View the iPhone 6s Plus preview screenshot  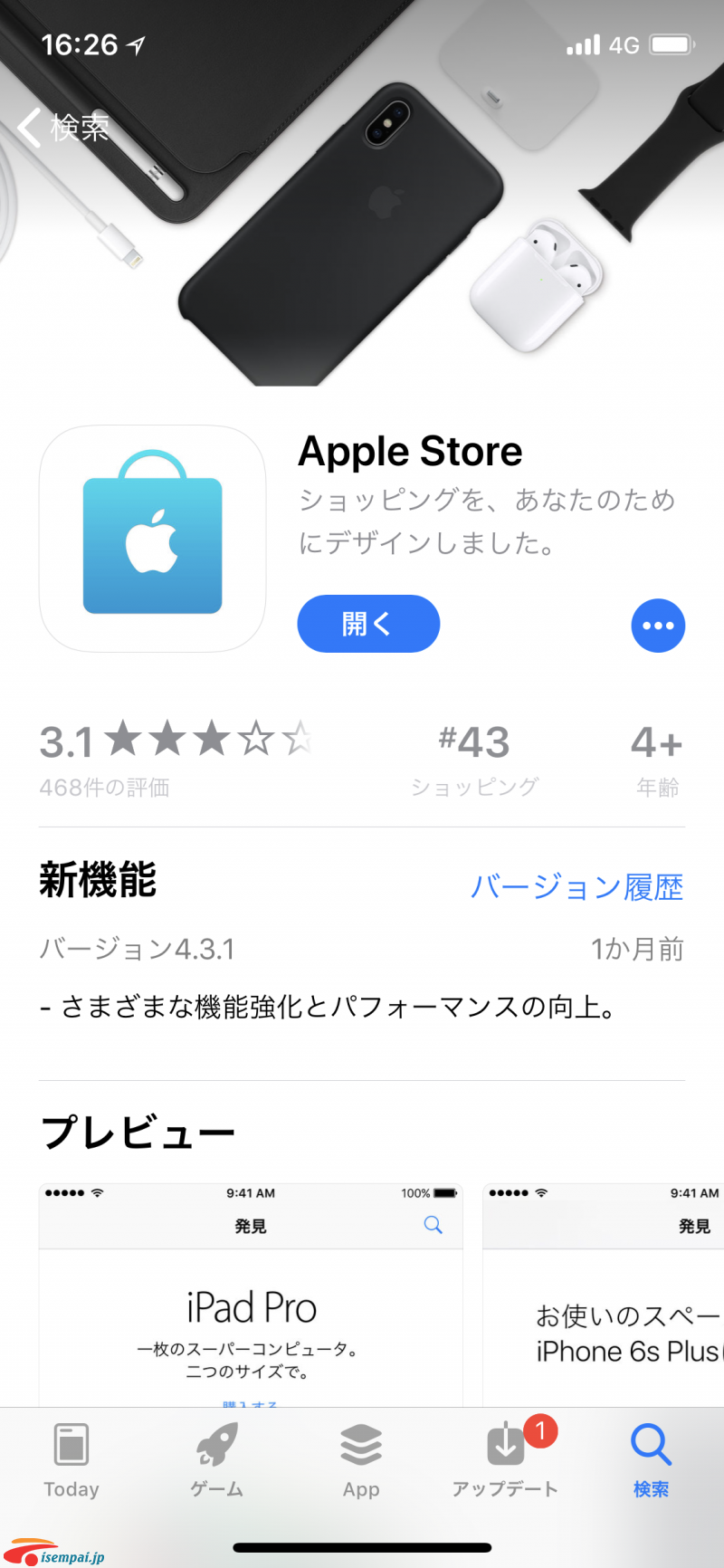tap(603, 1295)
